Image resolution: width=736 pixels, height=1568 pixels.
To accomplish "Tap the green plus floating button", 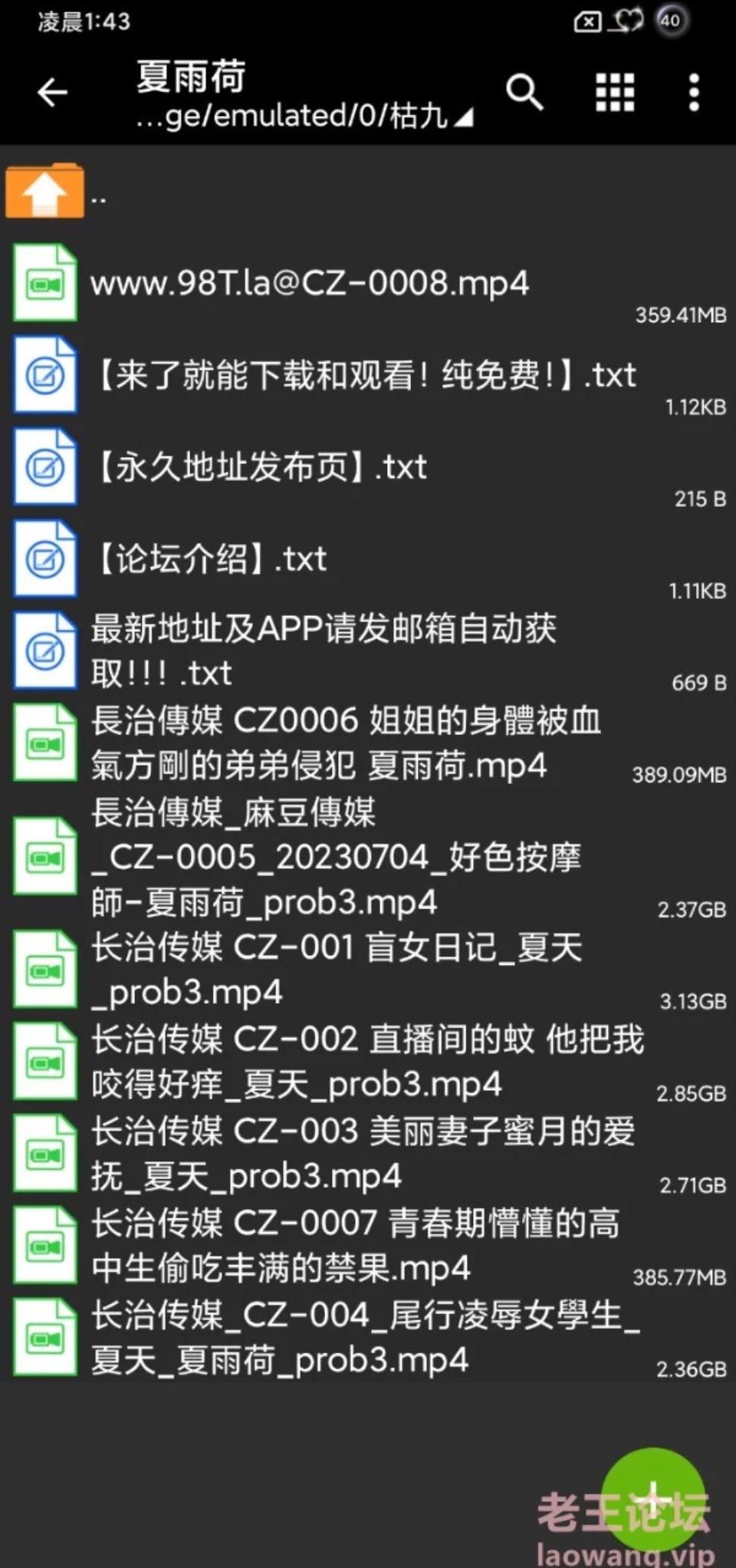I will (653, 1498).
